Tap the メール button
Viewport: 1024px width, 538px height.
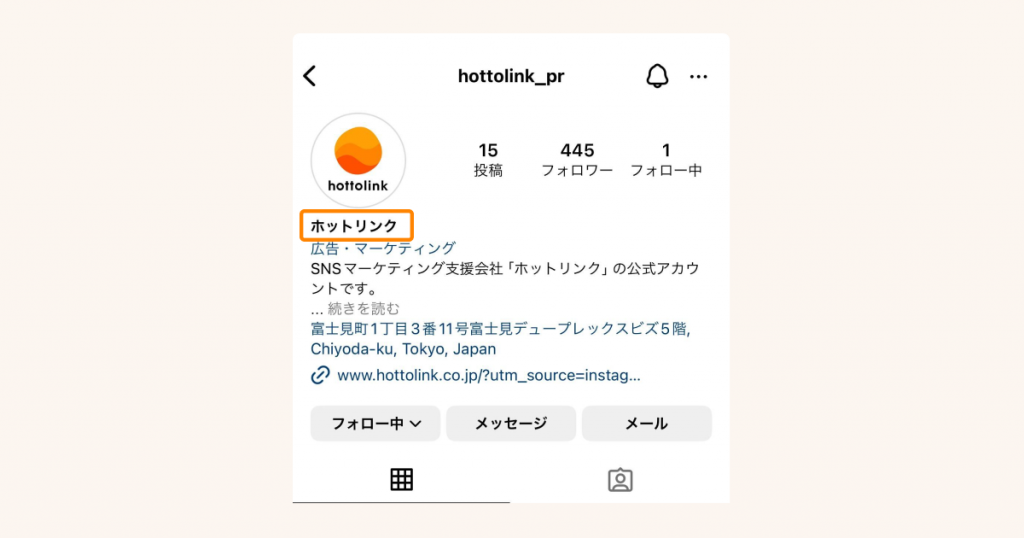(646, 423)
